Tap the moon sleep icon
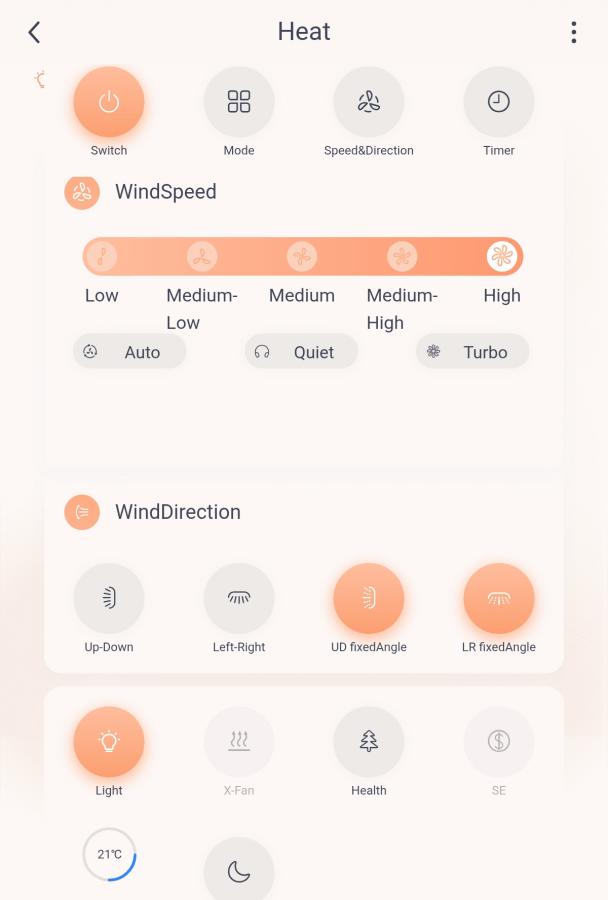Image resolution: width=608 pixels, height=900 pixels. point(239,872)
